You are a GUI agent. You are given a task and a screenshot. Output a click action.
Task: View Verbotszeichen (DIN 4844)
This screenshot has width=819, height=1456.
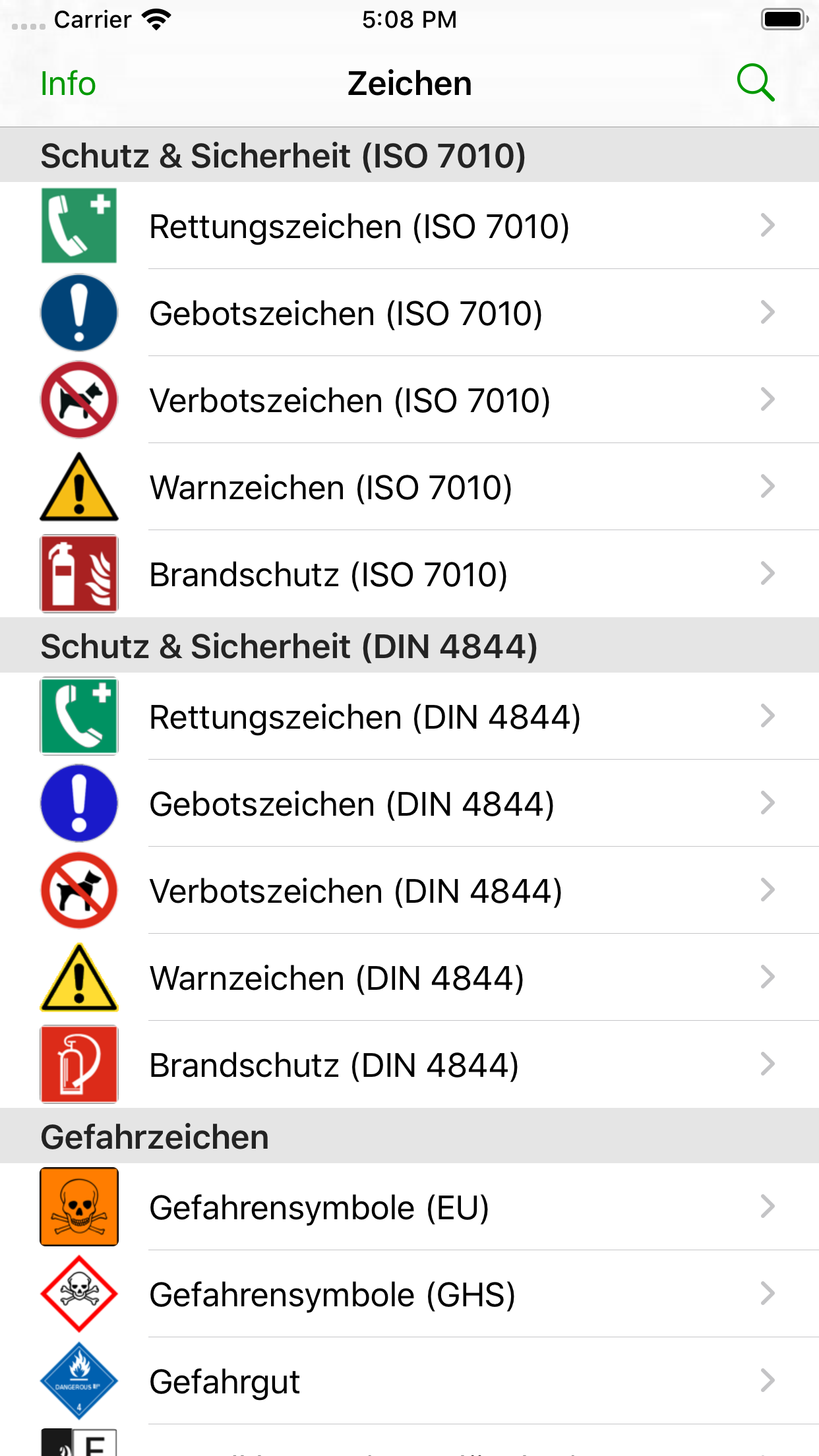point(409,891)
